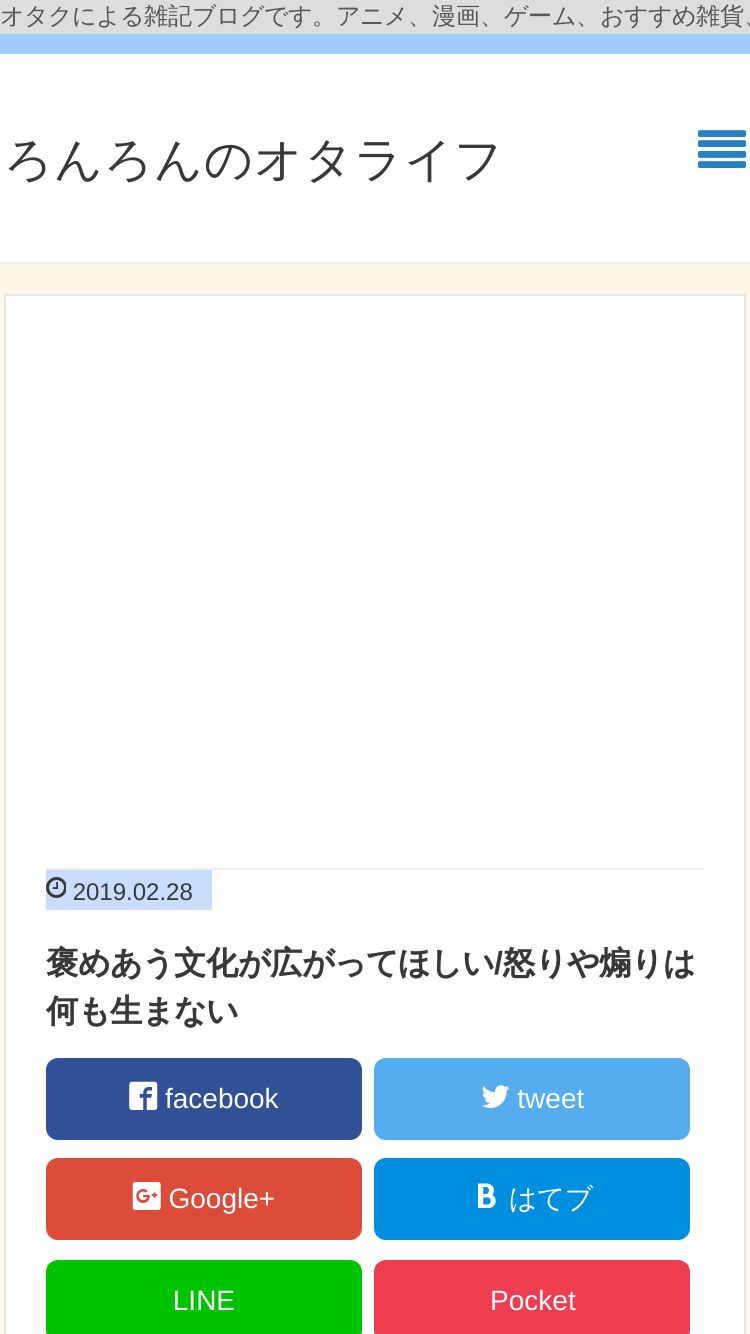Viewport: 750px width, 1334px height.
Task: Send the article via LINE
Action: (204, 1298)
